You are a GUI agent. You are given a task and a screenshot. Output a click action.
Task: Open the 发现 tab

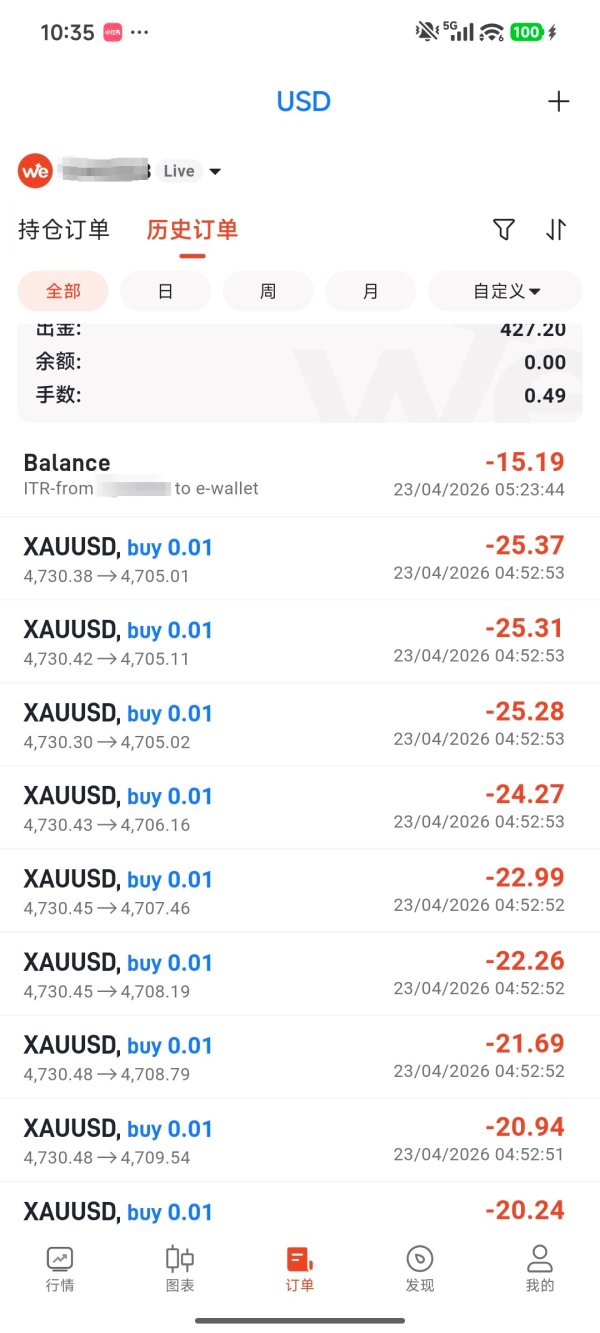tap(420, 1269)
